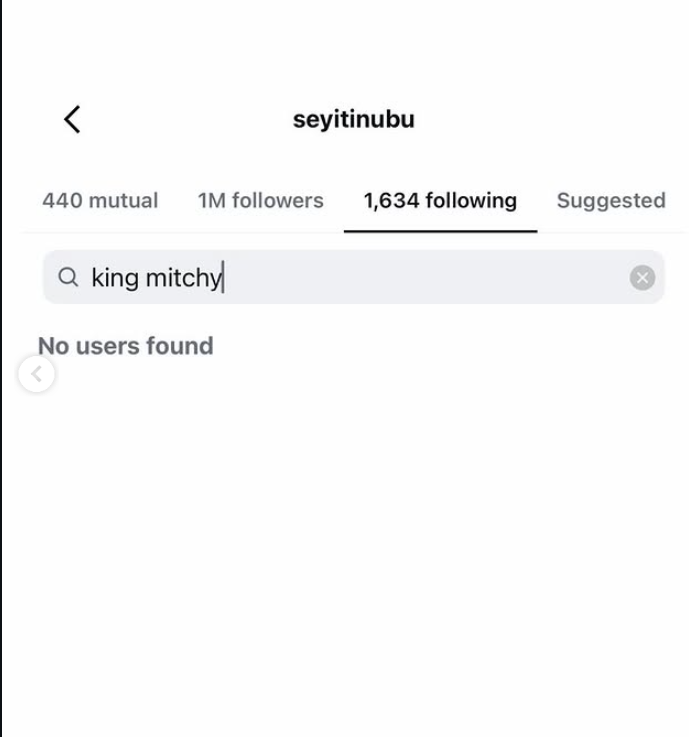
Task: Select the 1,634 following tab
Action: (x=440, y=200)
